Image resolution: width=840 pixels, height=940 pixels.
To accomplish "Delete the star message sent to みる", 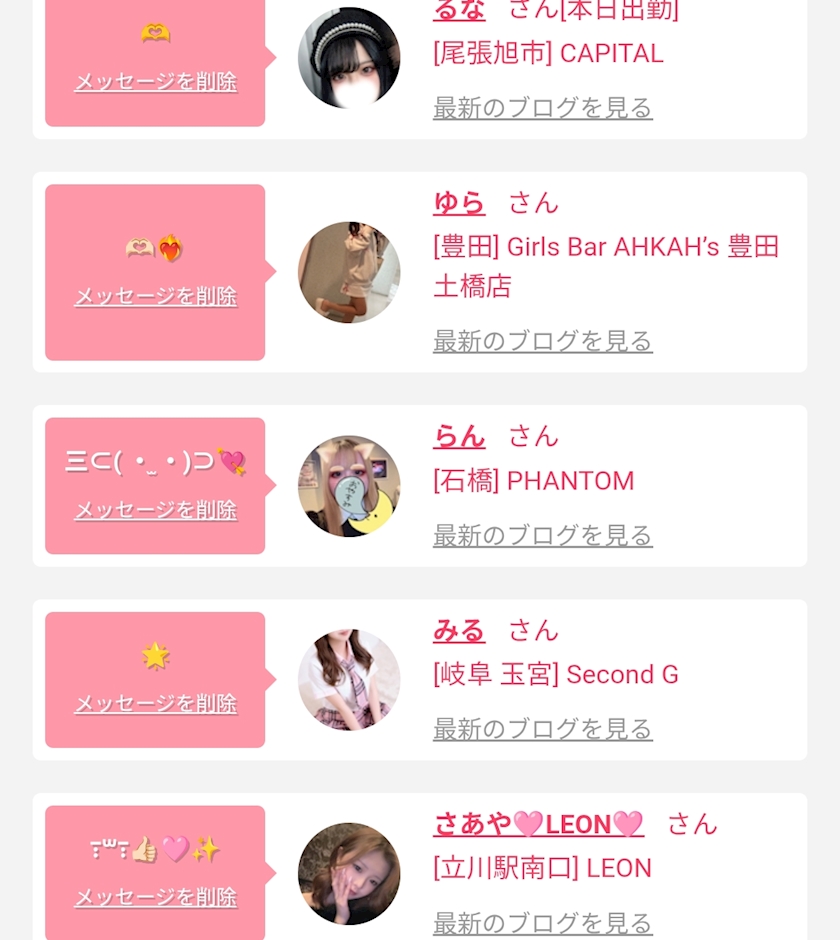I will 156,704.
